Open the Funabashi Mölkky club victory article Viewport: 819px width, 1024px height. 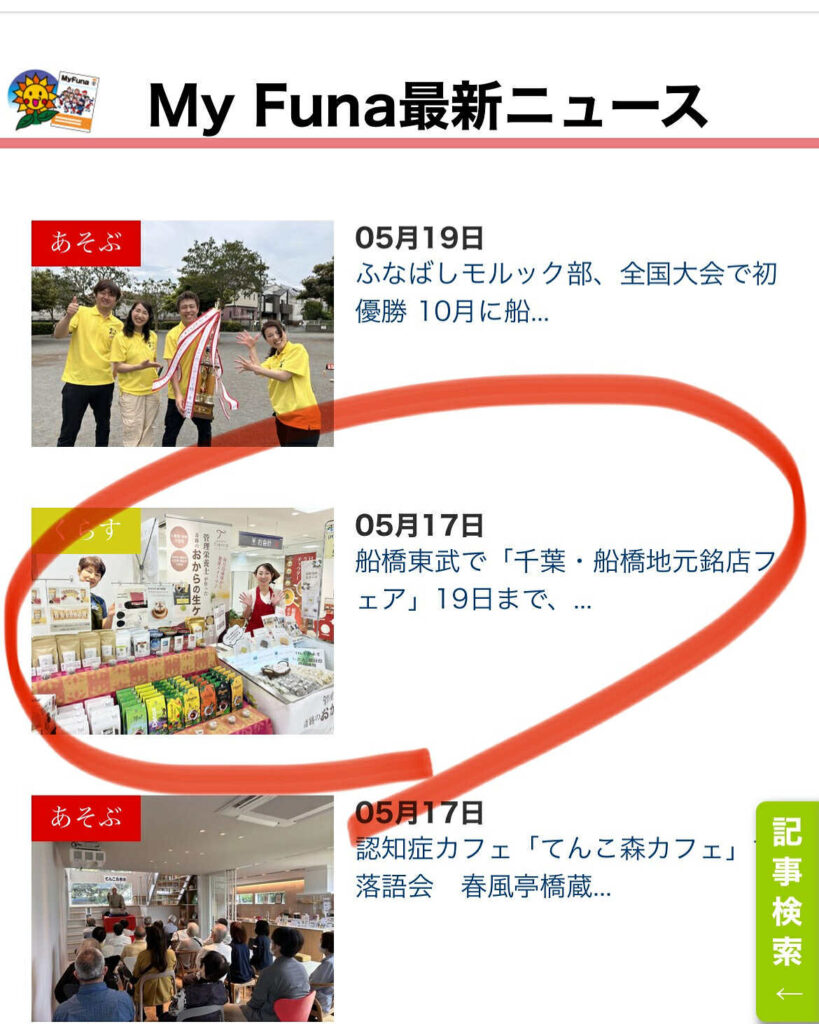point(565,292)
